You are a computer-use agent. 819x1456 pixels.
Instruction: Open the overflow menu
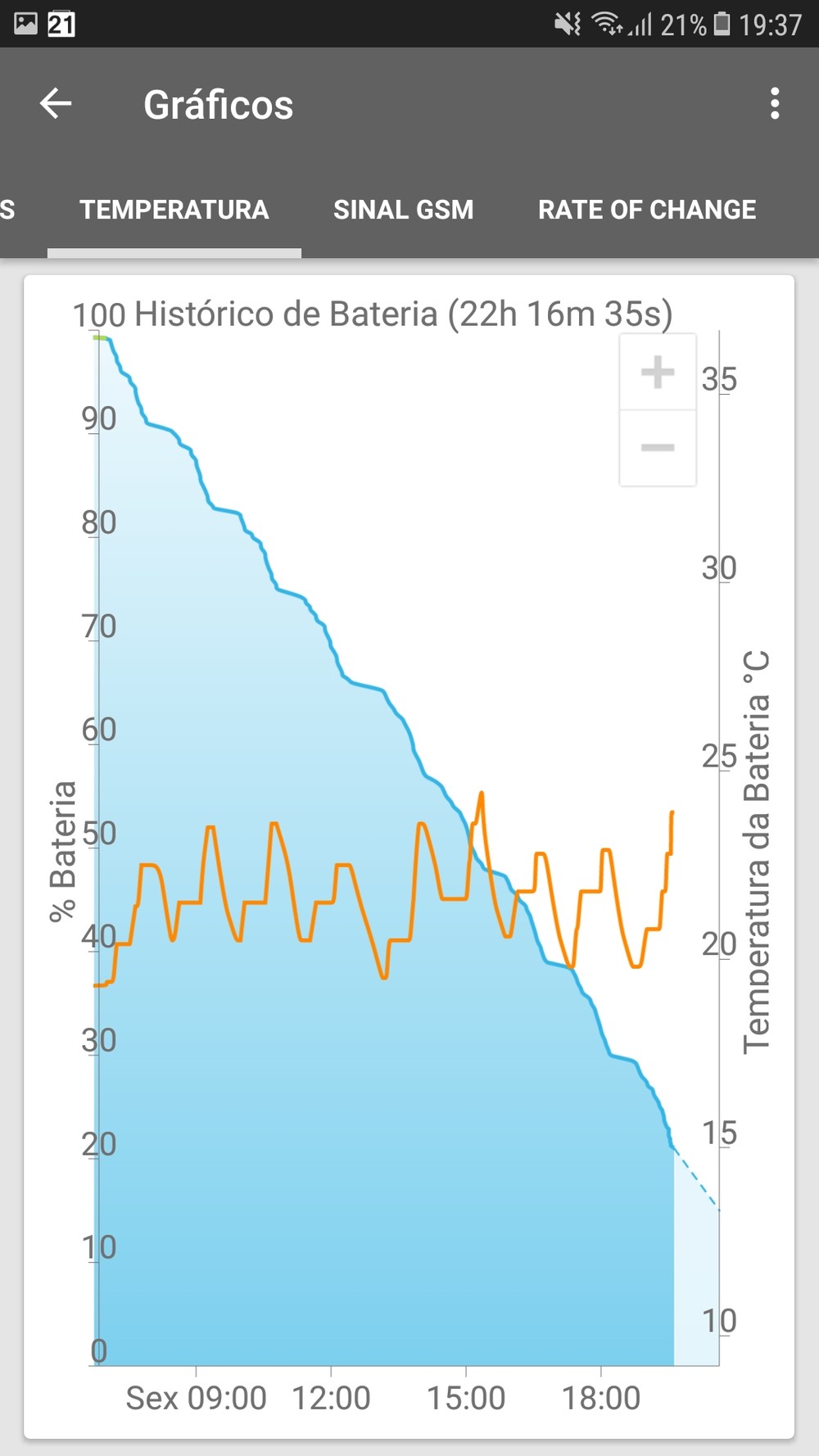click(774, 104)
